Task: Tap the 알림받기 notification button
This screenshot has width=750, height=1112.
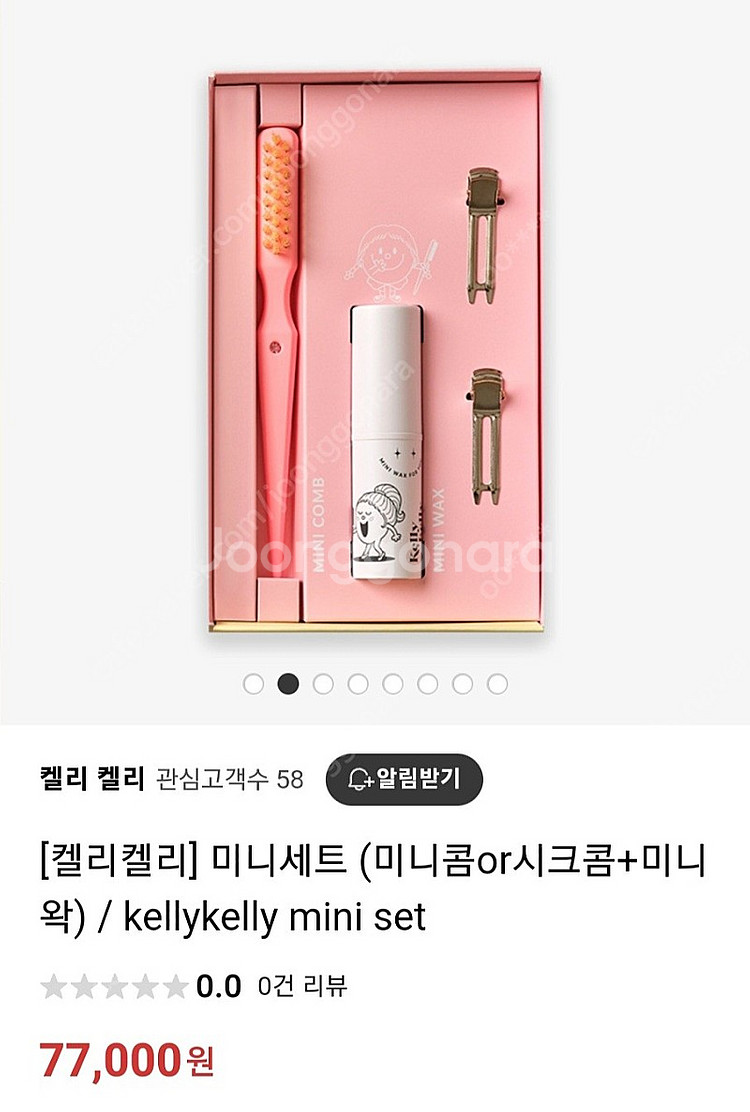Action: pyautogui.click(x=404, y=779)
